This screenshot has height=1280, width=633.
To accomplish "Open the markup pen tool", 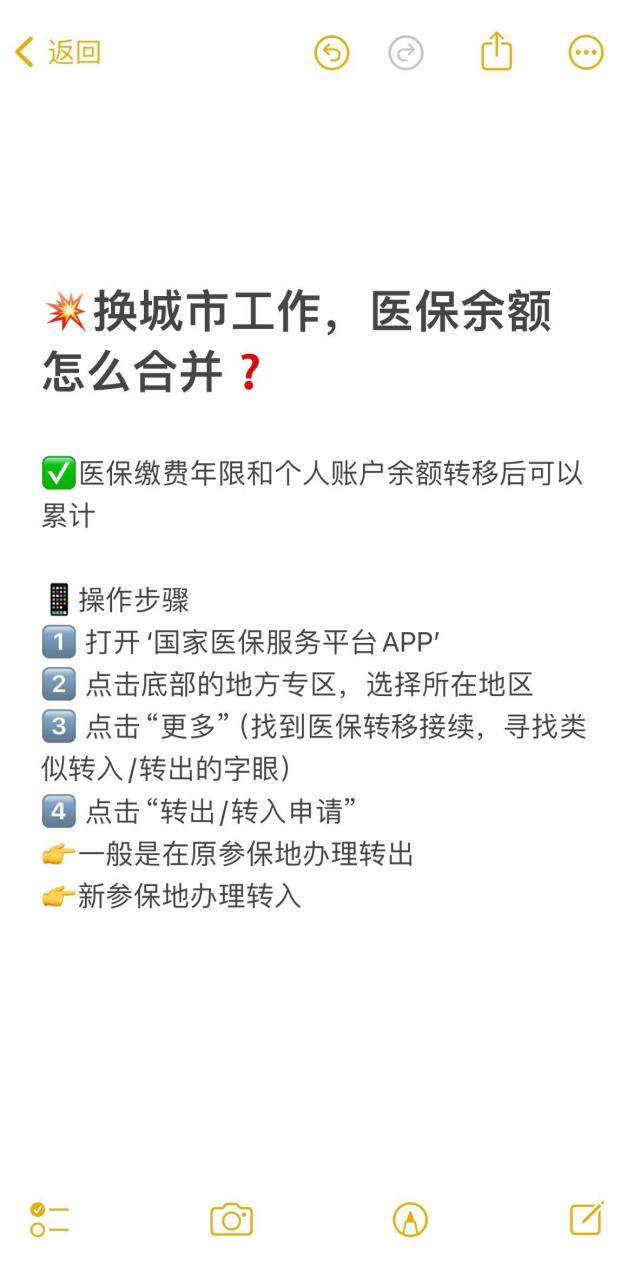I will click(x=410, y=1219).
